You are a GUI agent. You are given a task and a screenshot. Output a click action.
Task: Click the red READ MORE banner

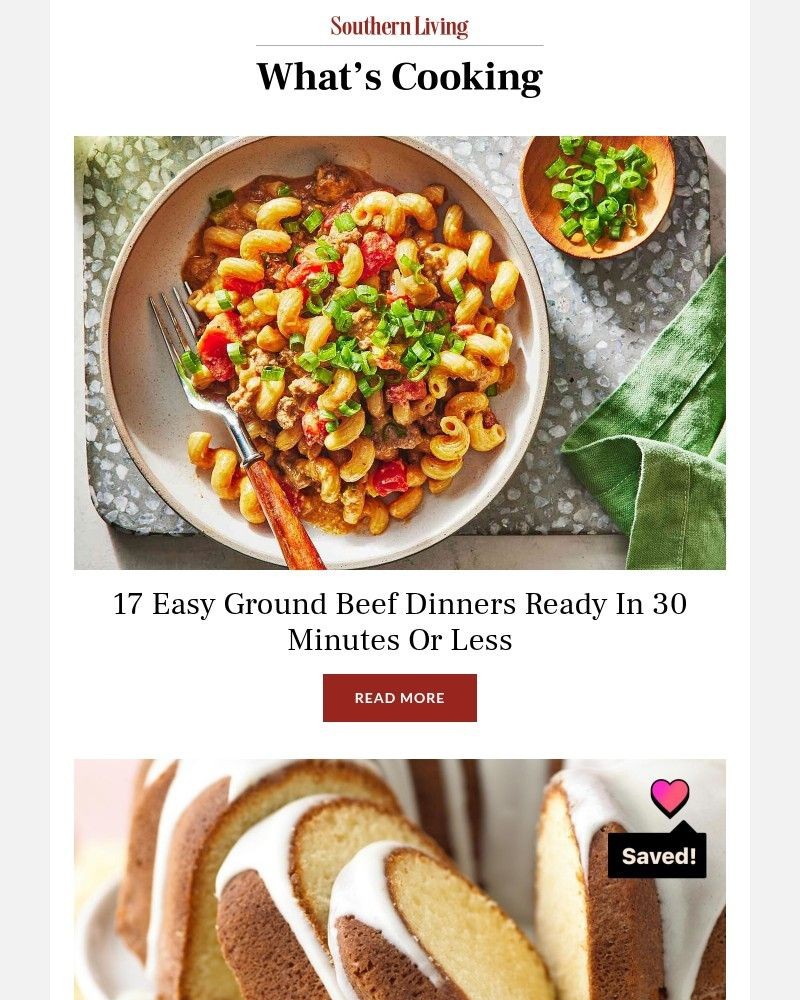tap(399, 697)
